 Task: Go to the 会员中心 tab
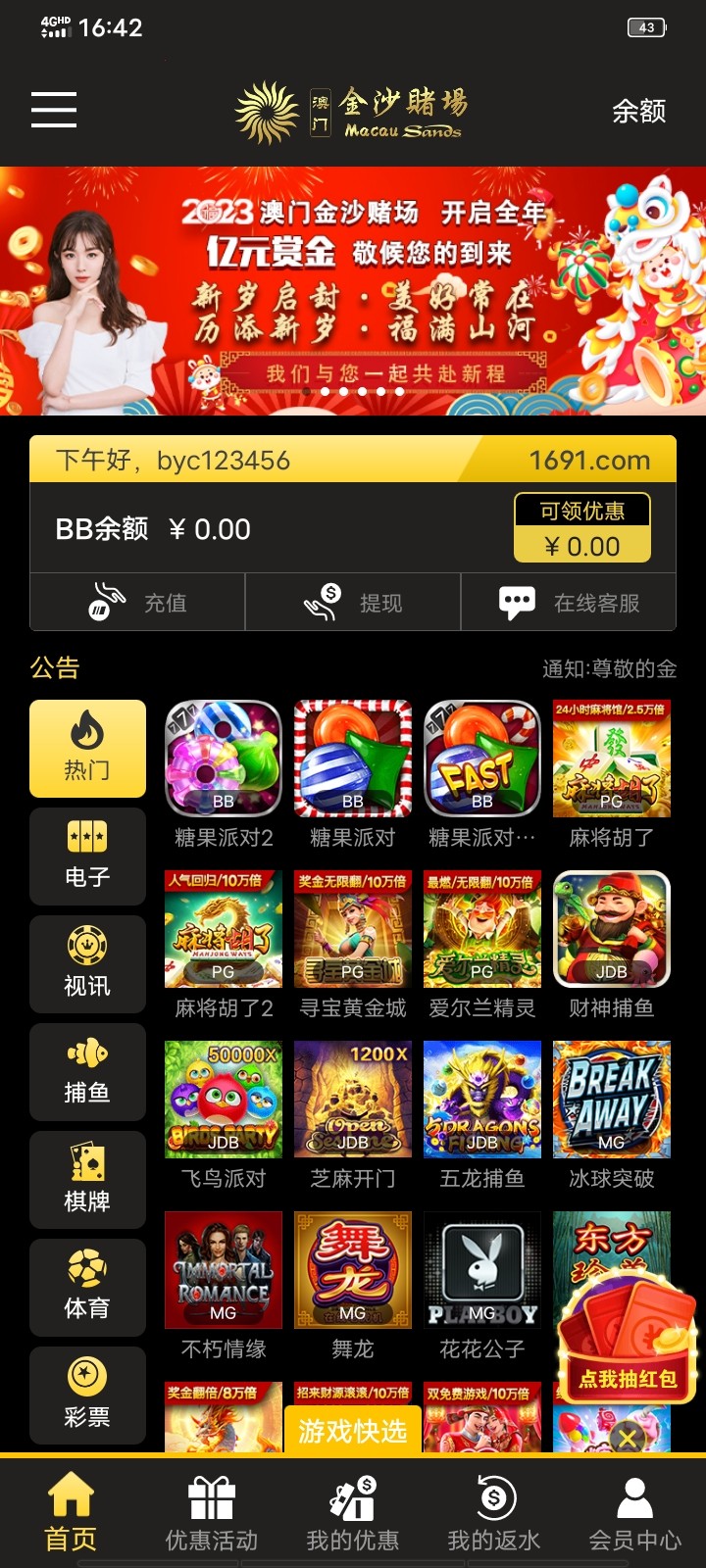click(634, 1514)
